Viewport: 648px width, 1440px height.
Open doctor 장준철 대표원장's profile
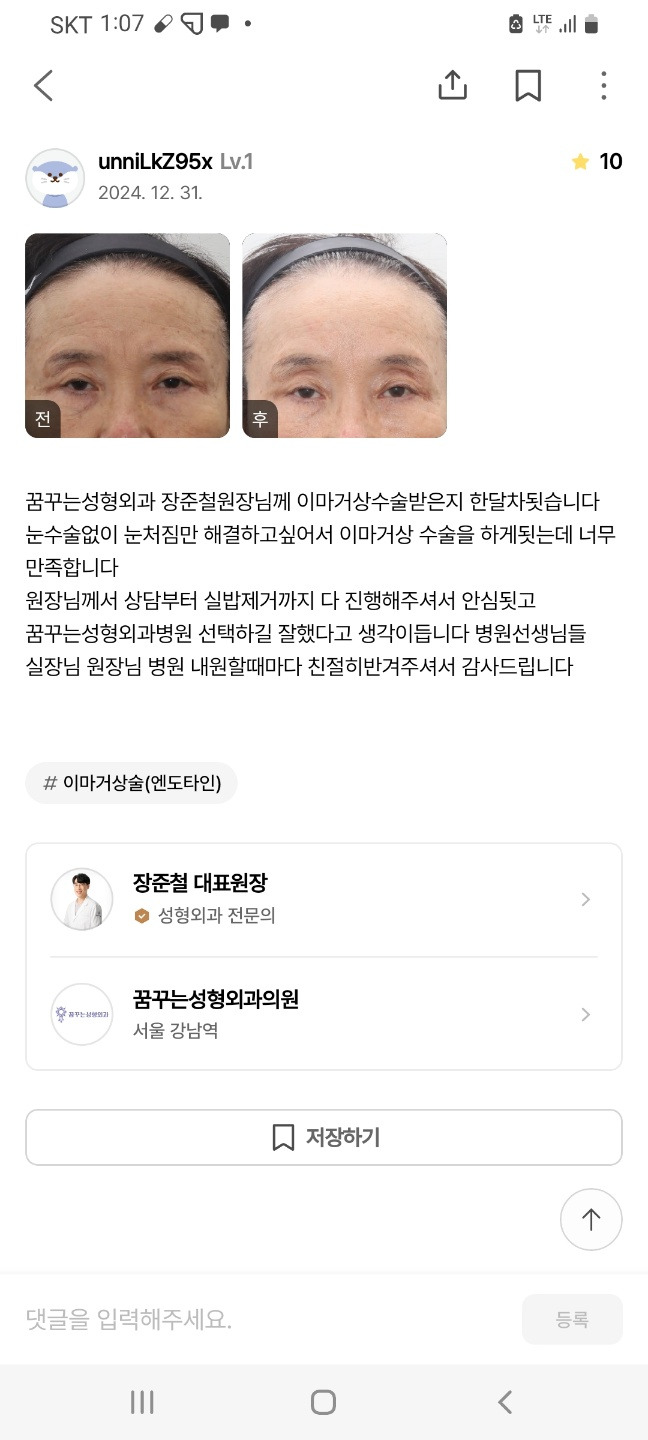323,899
